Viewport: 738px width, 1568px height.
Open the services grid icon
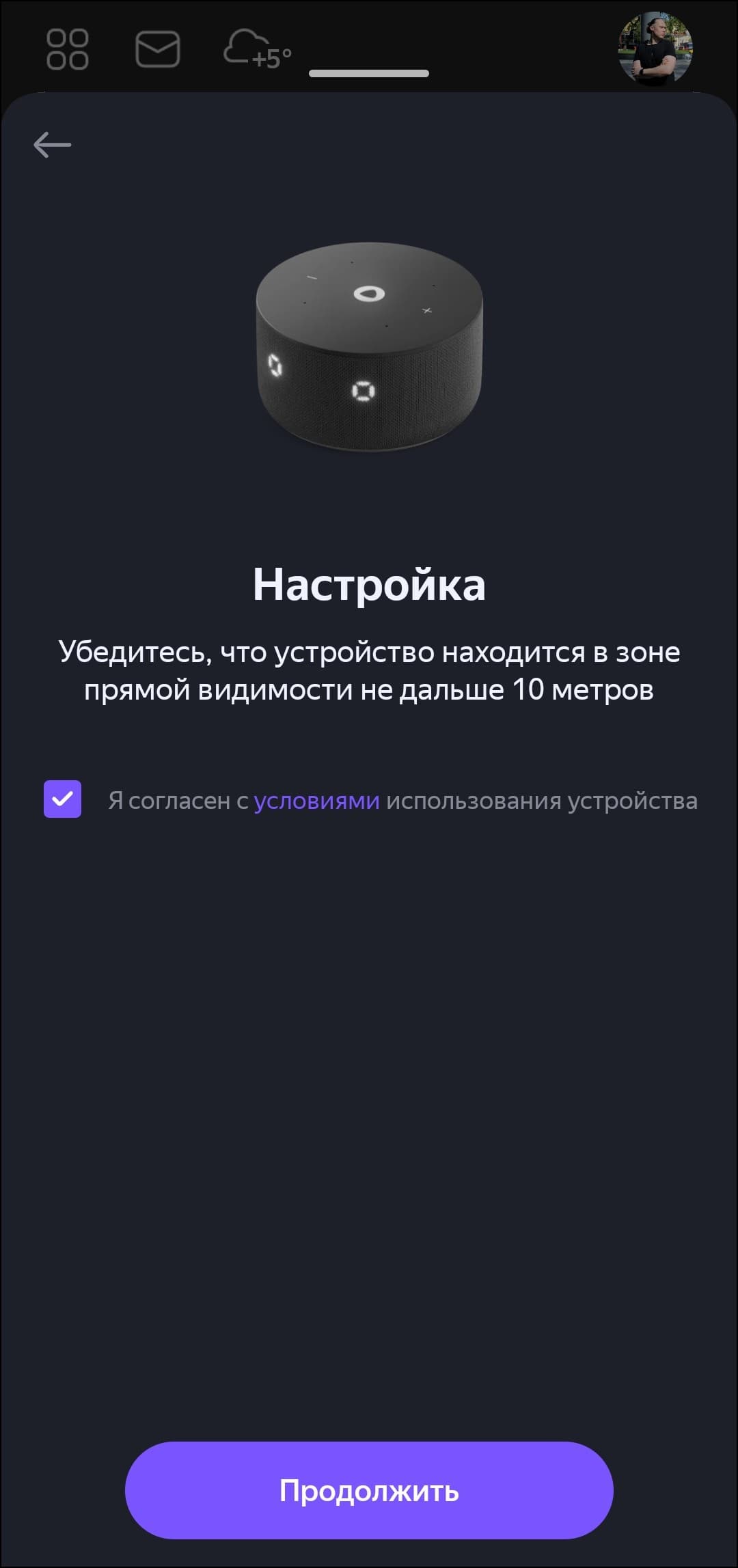(x=67, y=49)
